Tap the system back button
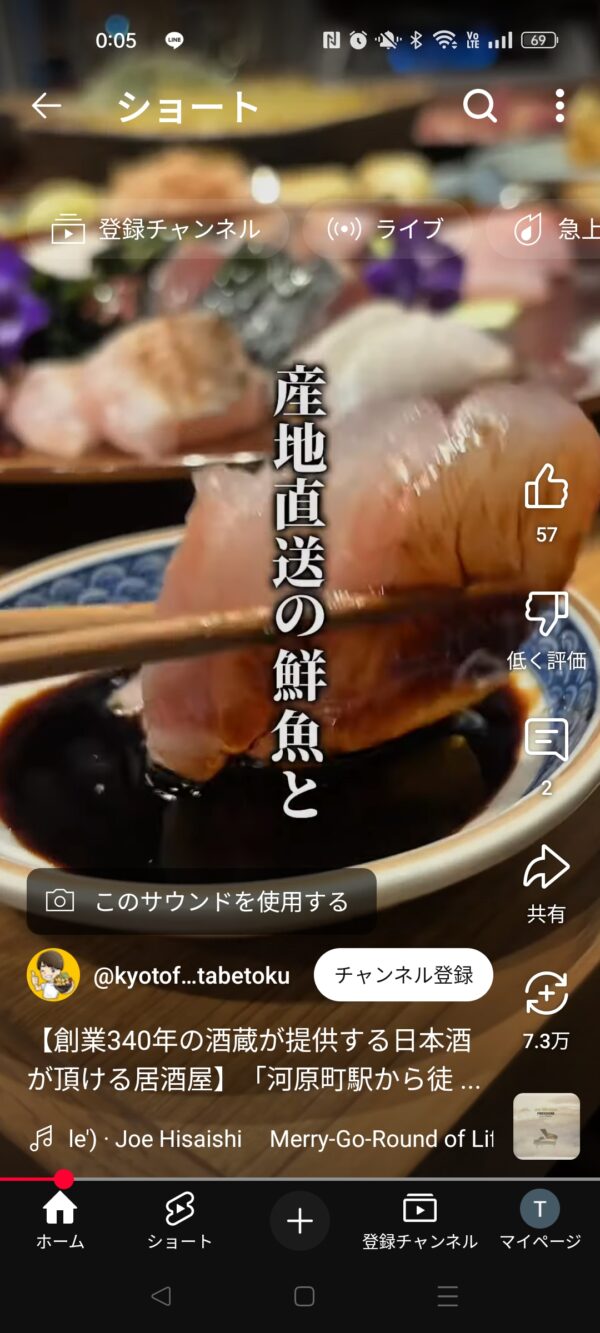Image resolution: width=600 pixels, height=1333 pixels. 160,1296
